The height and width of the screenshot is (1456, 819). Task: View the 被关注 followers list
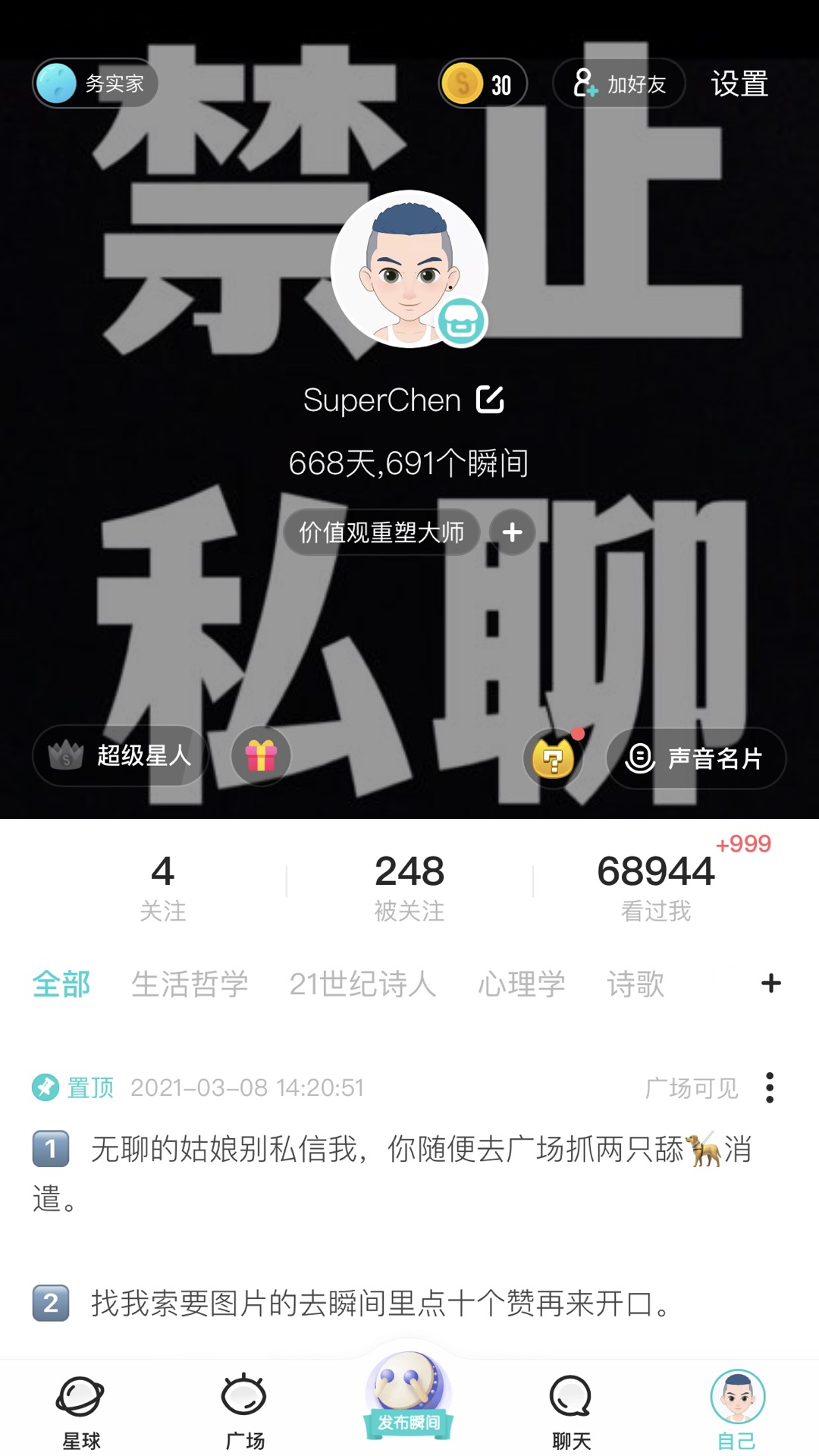click(x=409, y=886)
